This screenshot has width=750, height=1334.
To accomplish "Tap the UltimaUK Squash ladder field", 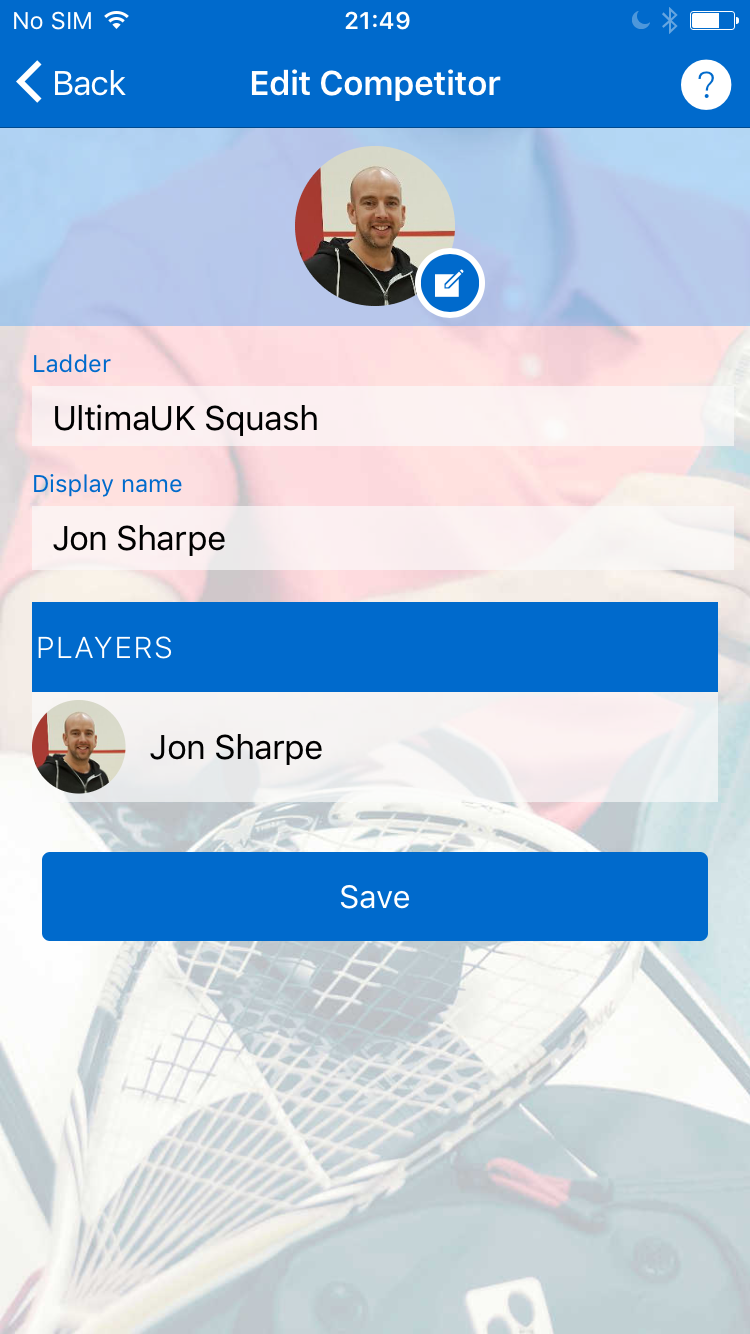I will (x=382, y=417).
